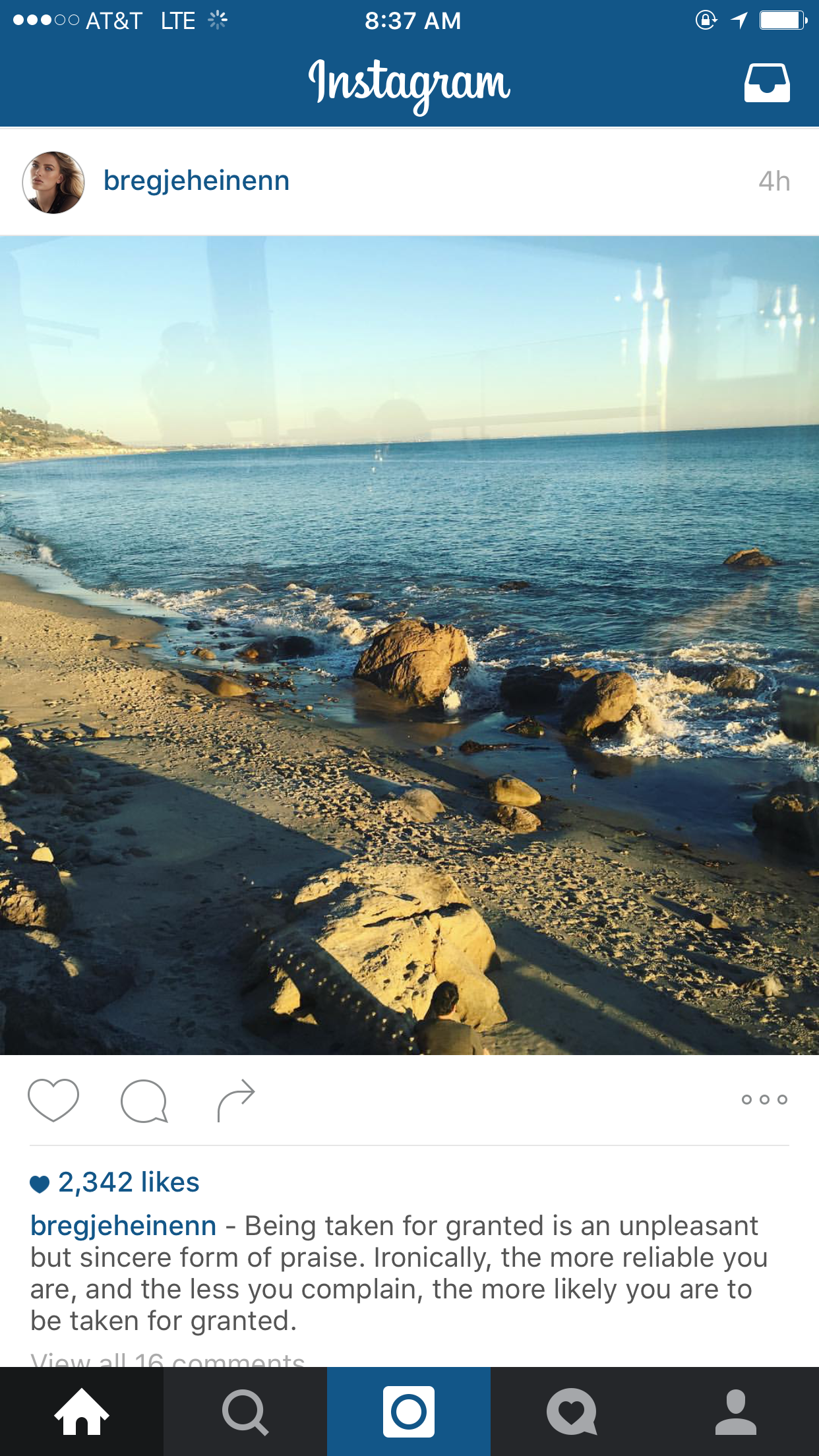Open the Profile tab

point(736,1411)
